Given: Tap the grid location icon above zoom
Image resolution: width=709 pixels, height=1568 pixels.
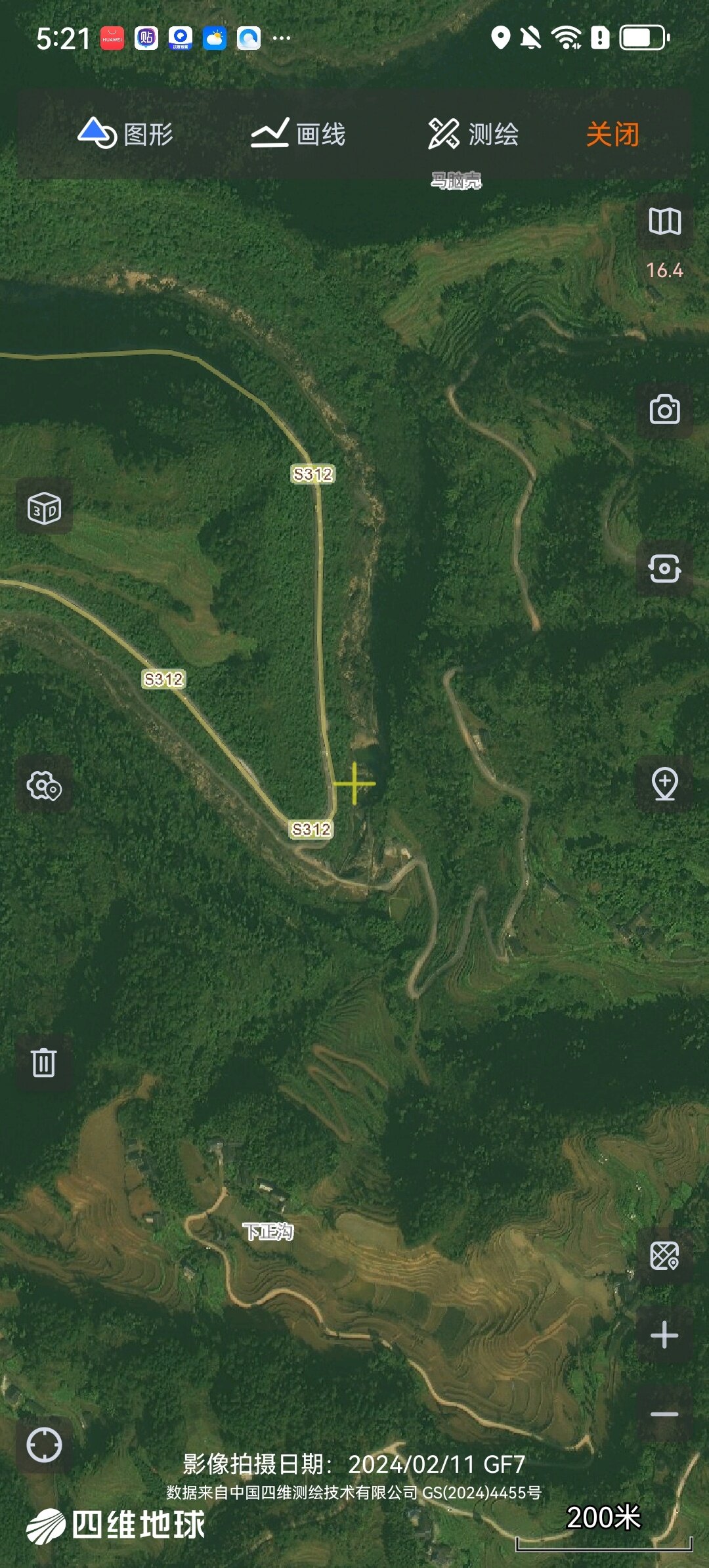Looking at the screenshot, I should pos(665,1255).
